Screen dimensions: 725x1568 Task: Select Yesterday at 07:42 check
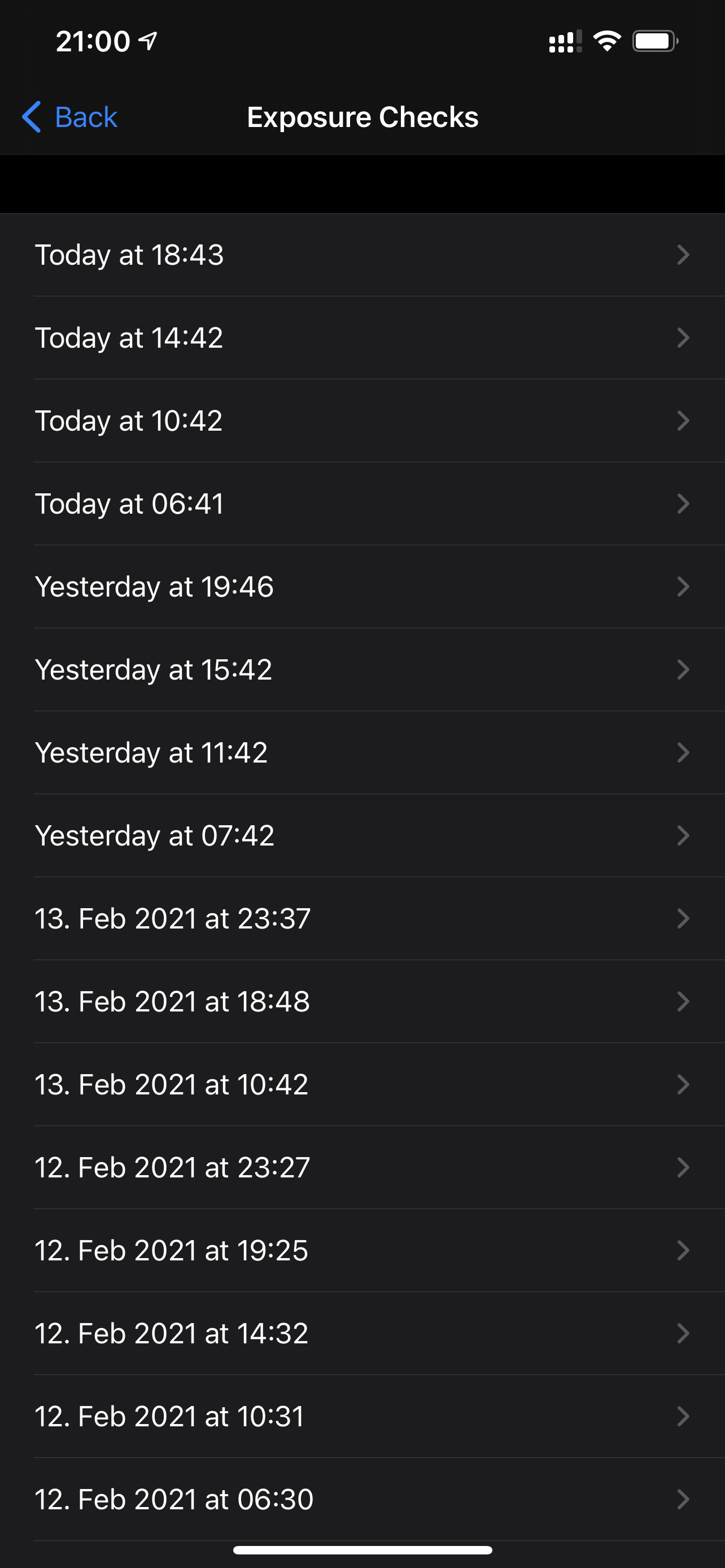(362, 835)
